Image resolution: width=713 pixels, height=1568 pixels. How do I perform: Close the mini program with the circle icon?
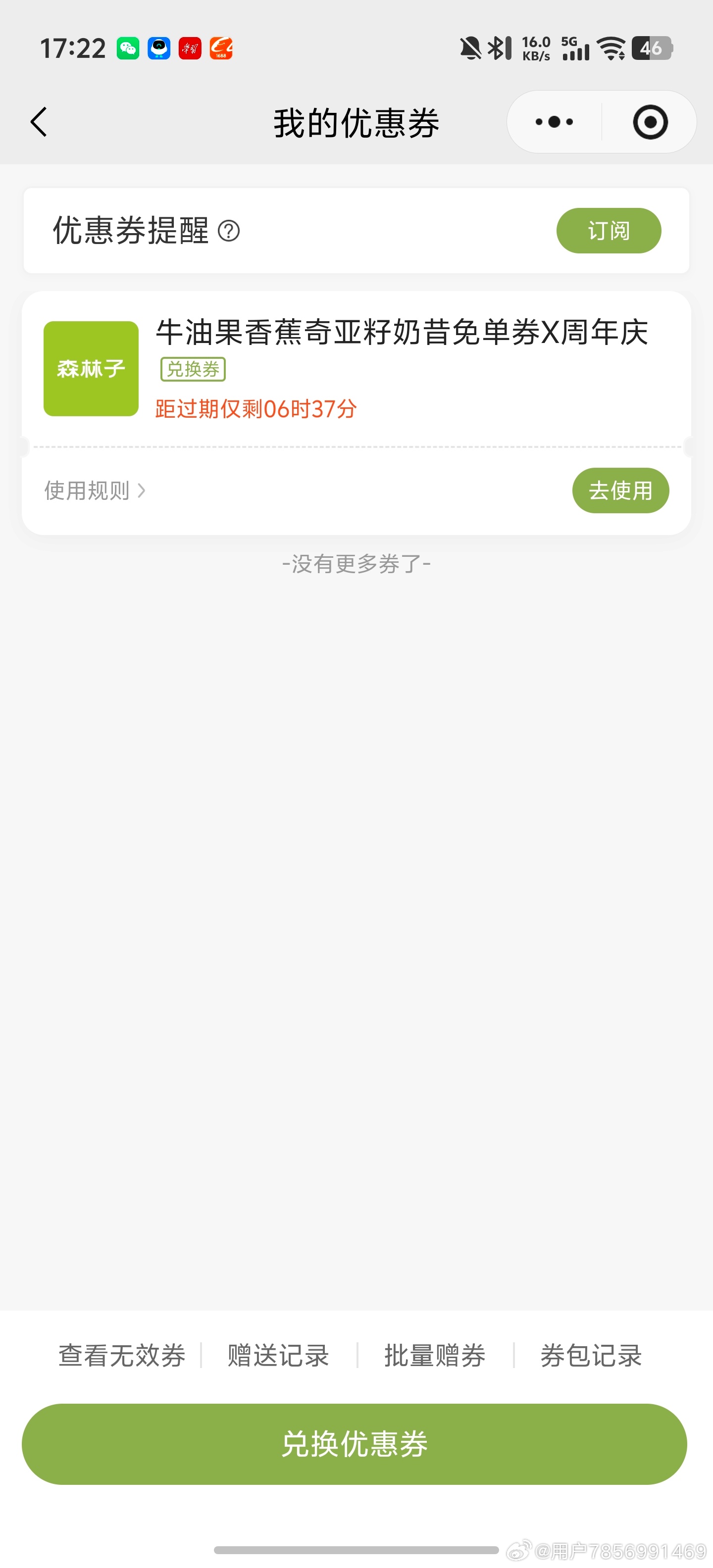click(x=650, y=122)
